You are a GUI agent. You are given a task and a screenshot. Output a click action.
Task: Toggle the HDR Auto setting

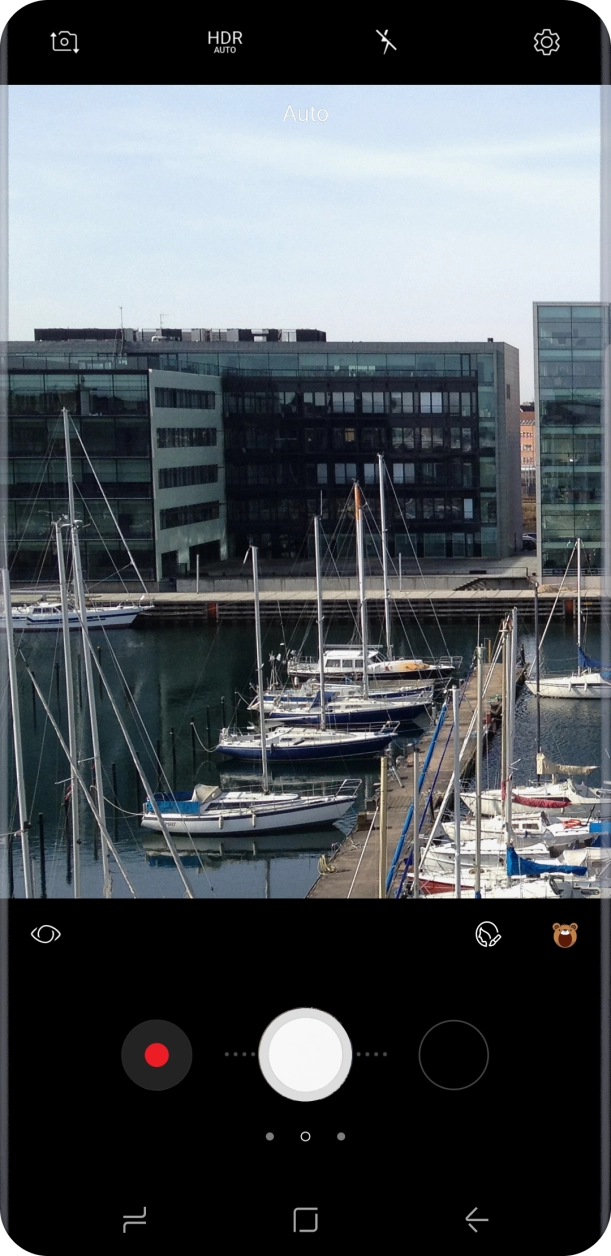225,41
